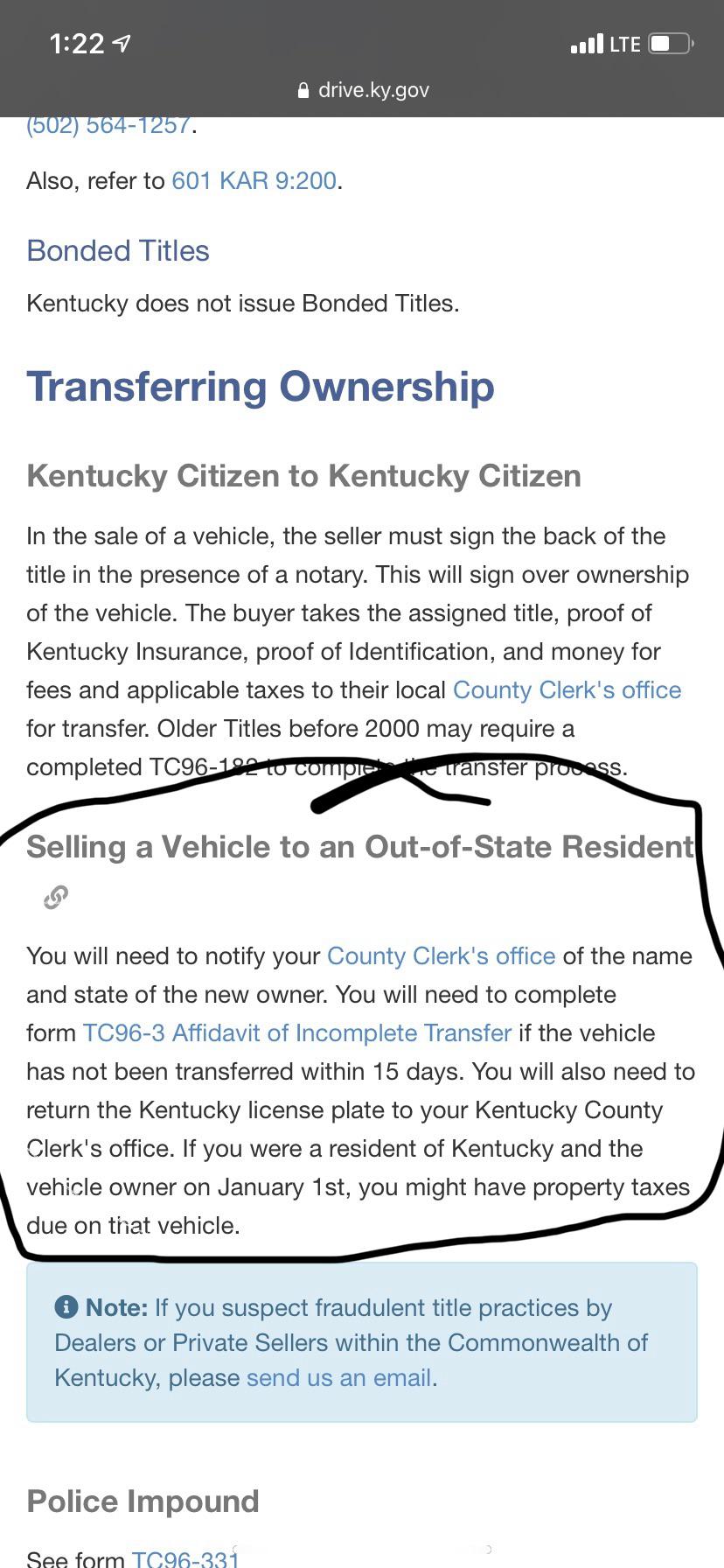Open the 601 KAR 9:200 link

pos(253,181)
